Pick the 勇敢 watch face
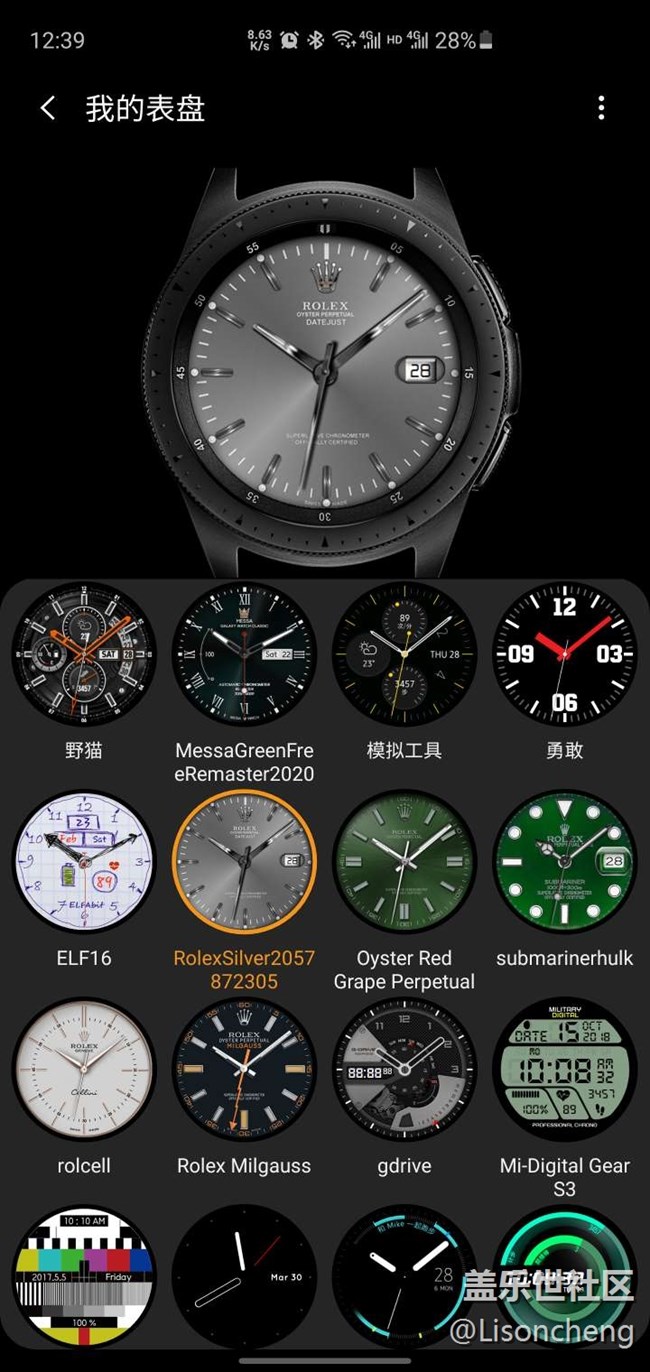This screenshot has height=1372, width=650. coord(564,655)
